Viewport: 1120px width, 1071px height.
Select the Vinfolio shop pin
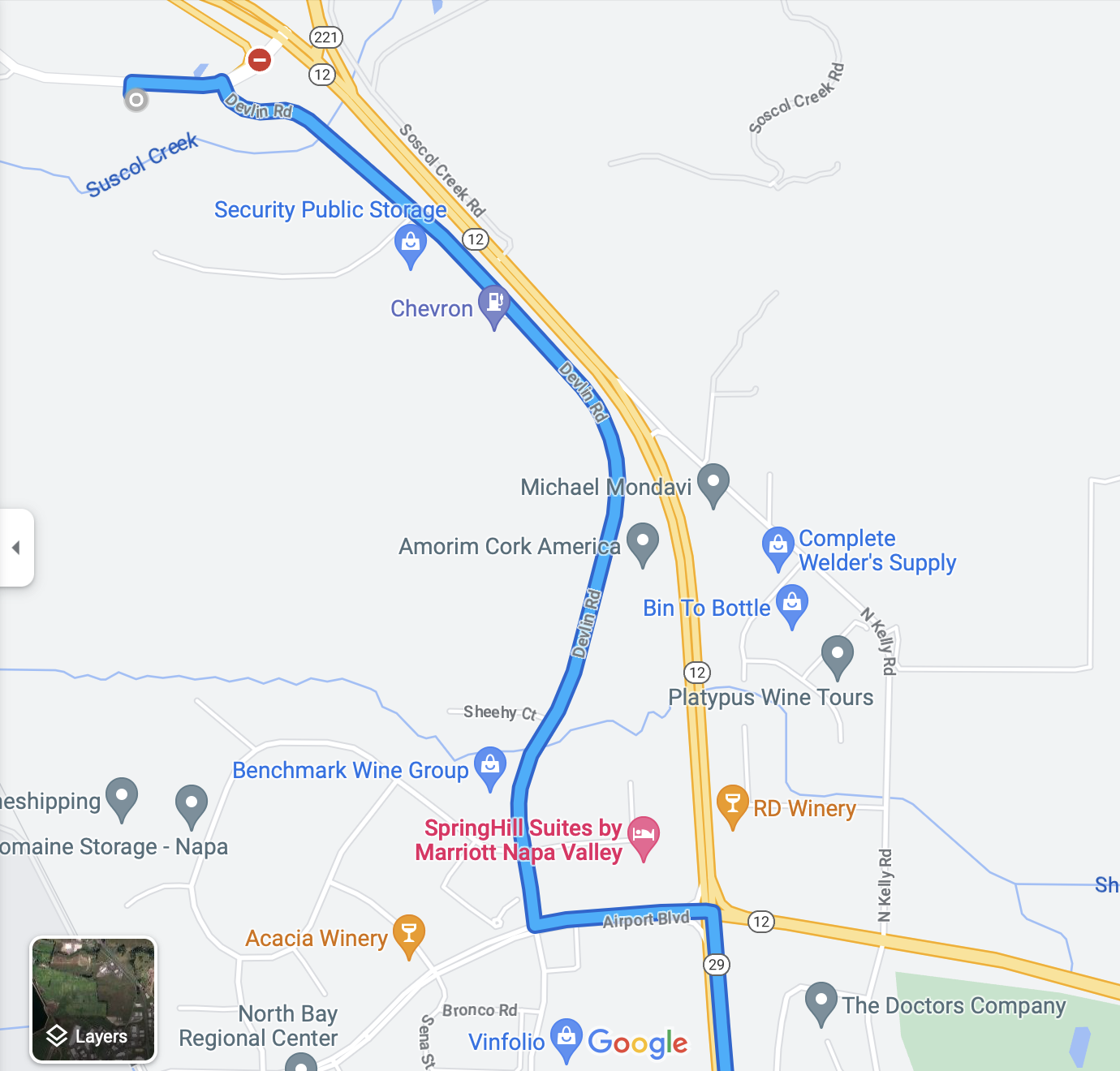(566, 1038)
